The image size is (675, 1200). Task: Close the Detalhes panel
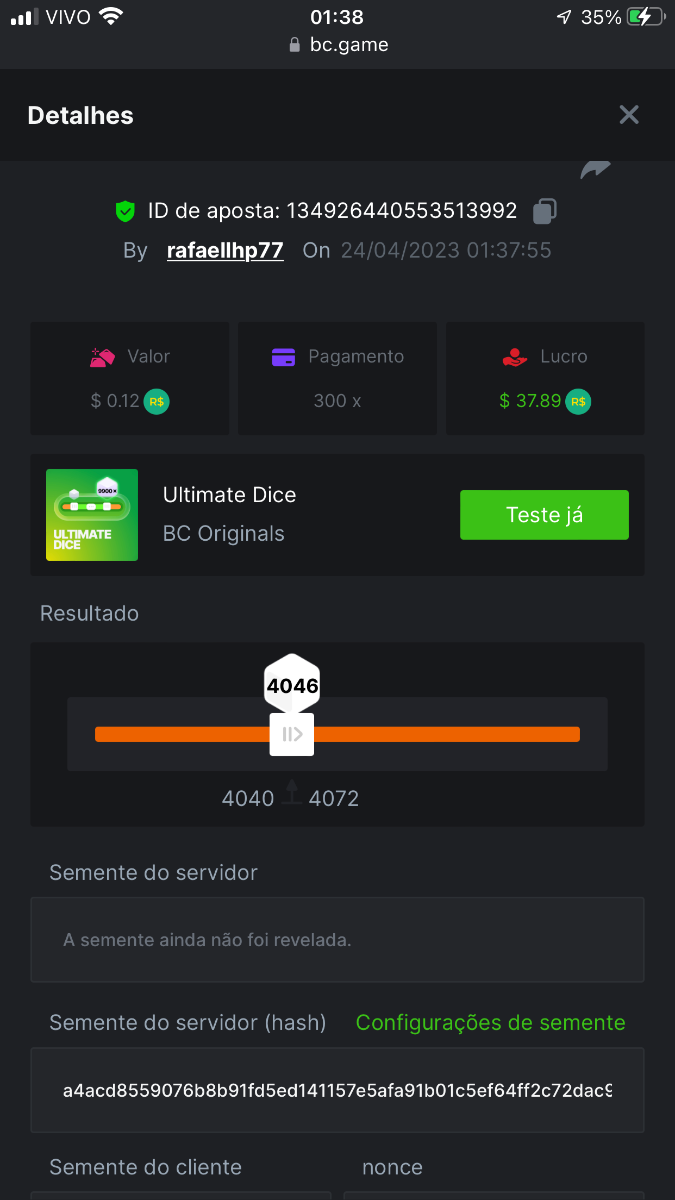628,115
